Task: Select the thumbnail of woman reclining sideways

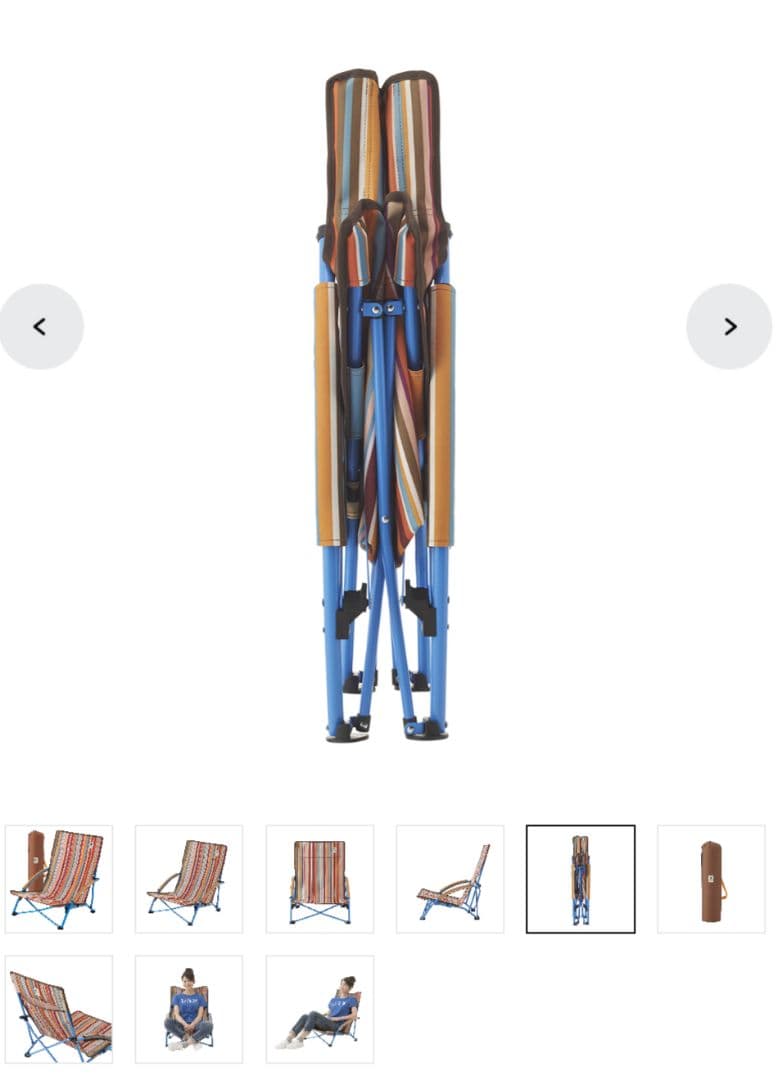Action: [320, 1009]
